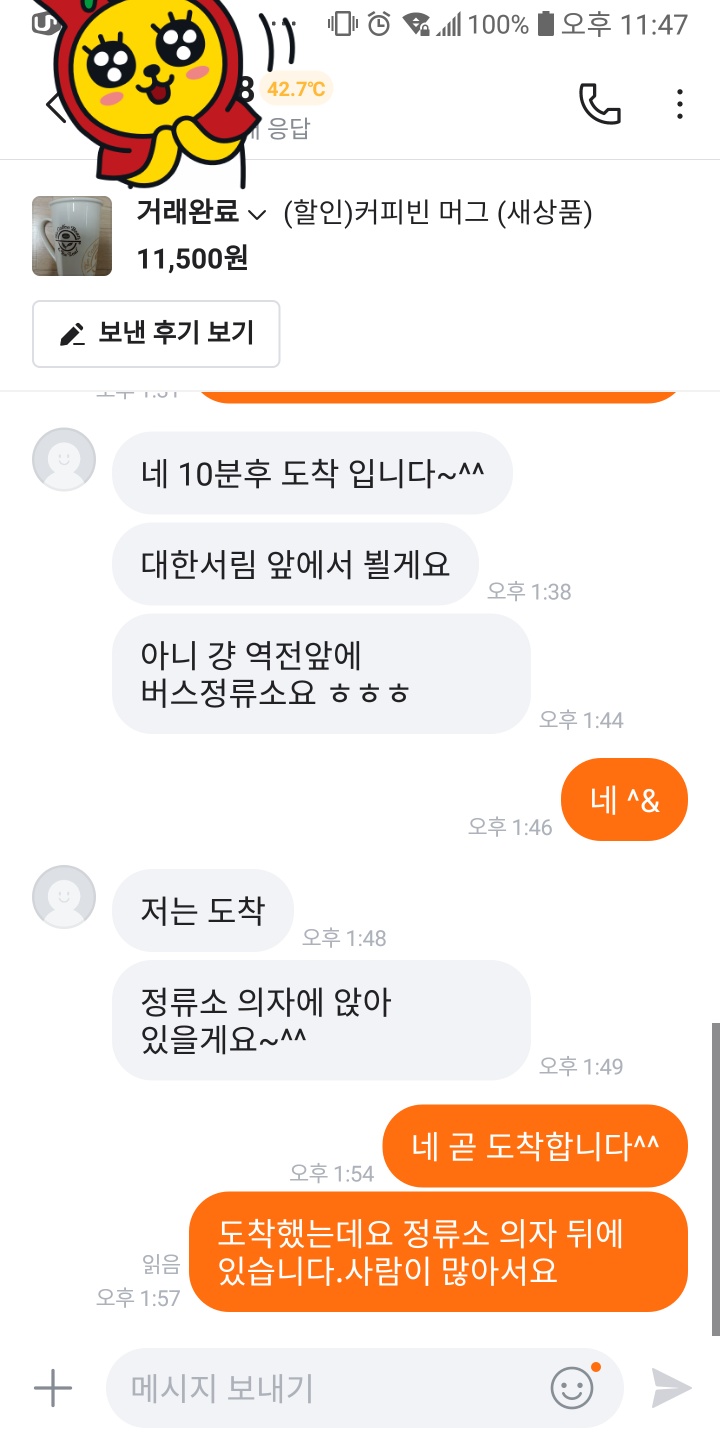Open the plus attachment menu
The width and height of the screenshot is (720, 1440).
click(53, 1388)
